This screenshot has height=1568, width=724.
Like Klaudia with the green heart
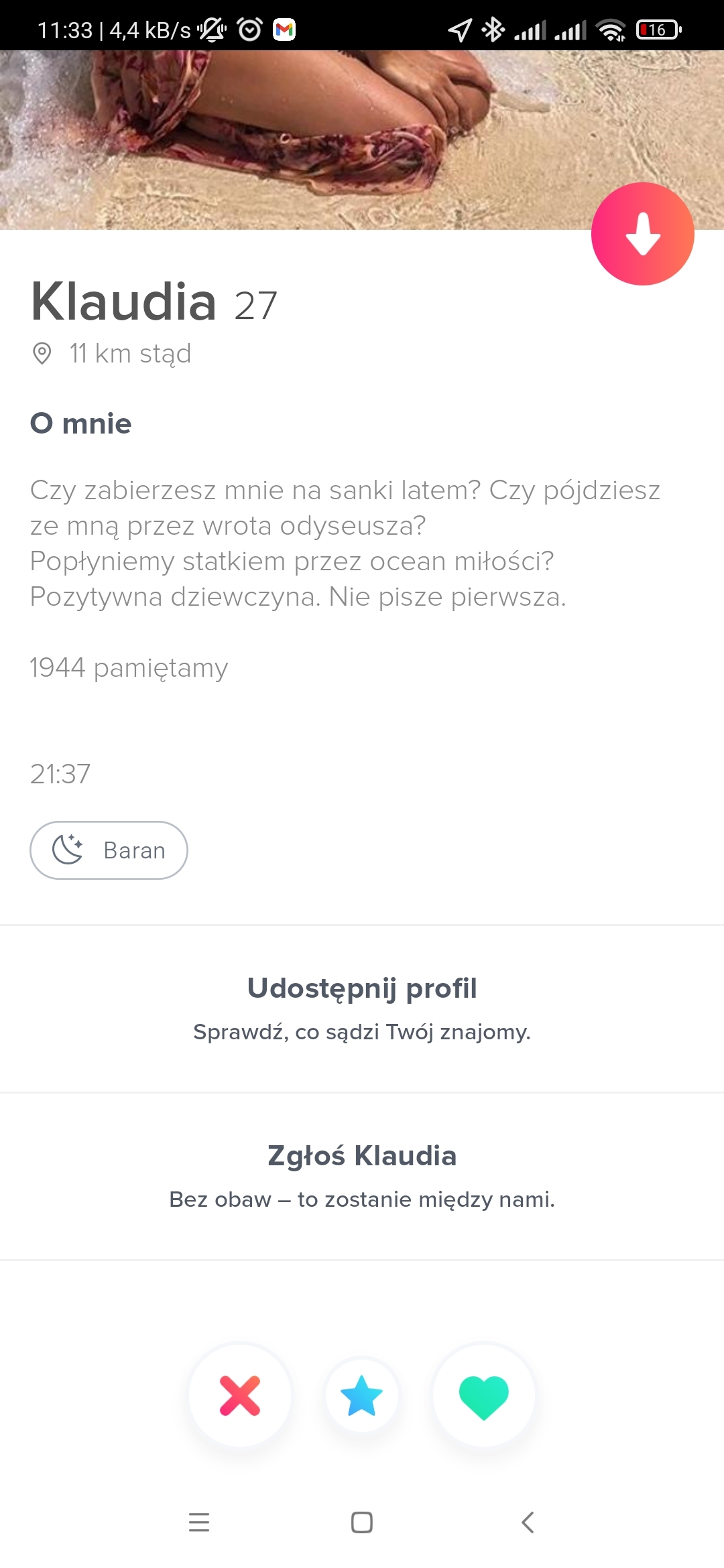coord(483,1395)
